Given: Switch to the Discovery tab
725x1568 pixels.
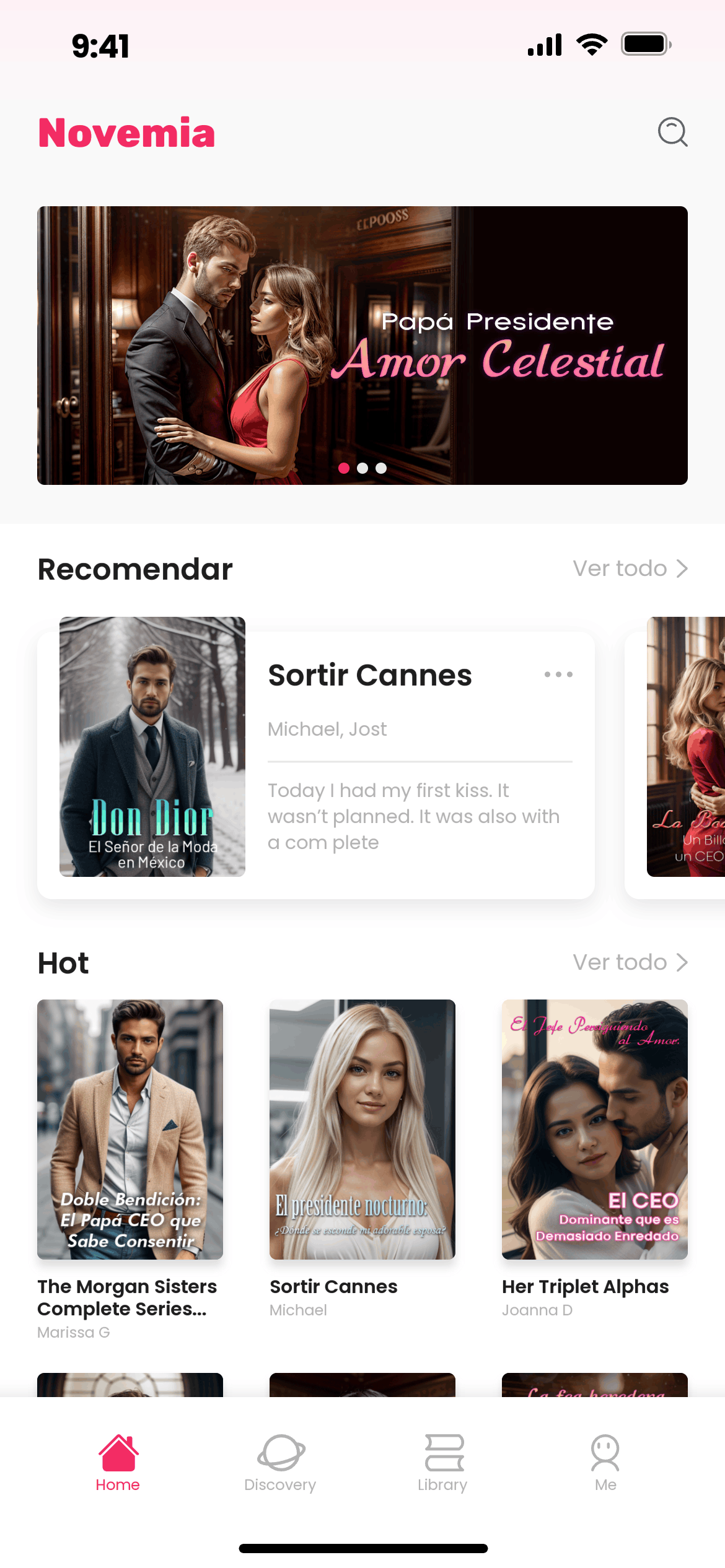Looking at the screenshot, I should pyautogui.click(x=281, y=1463).
